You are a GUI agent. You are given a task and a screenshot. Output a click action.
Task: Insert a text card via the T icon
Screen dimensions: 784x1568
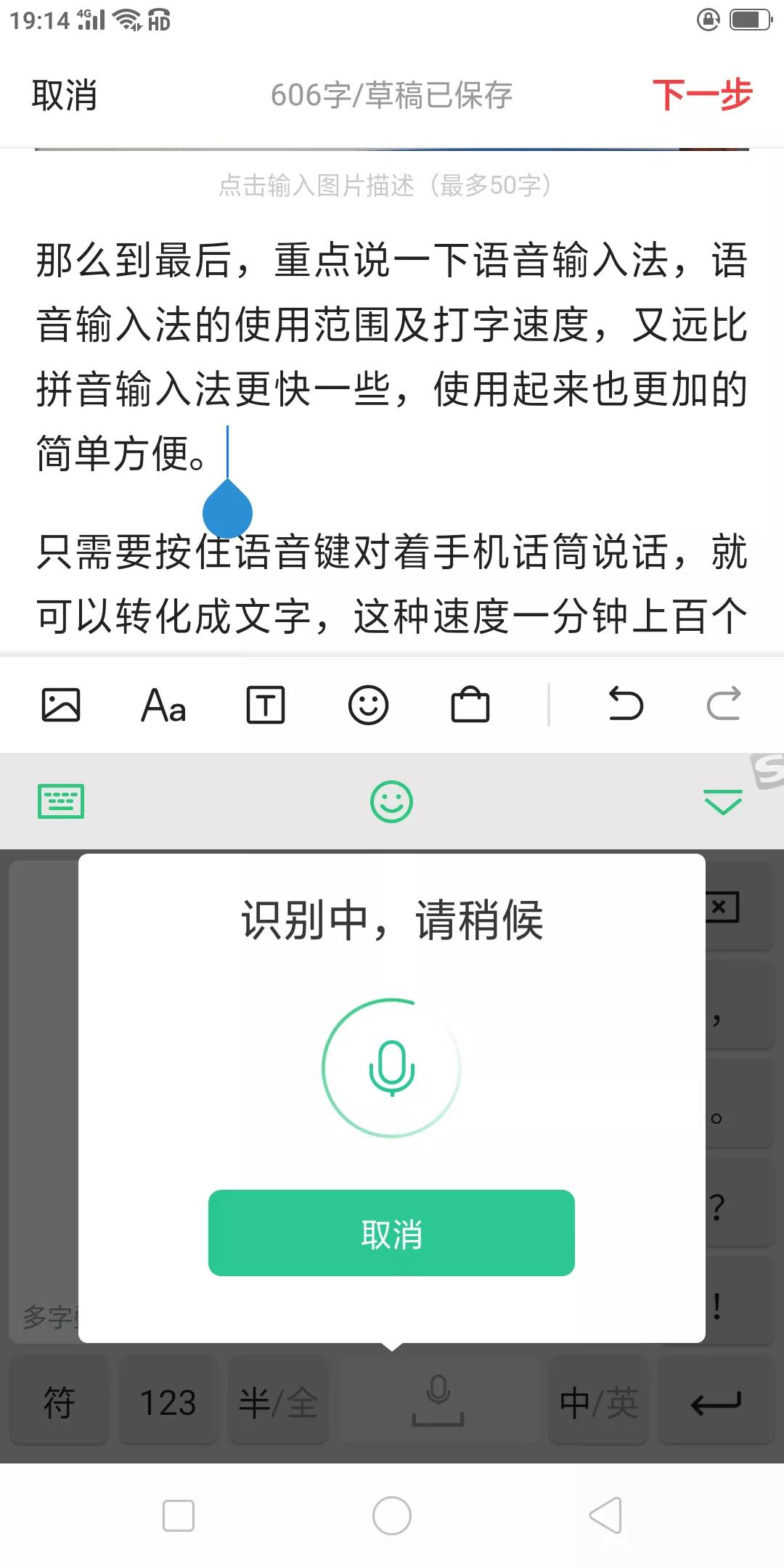pyautogui.click(x=265, y=704)
